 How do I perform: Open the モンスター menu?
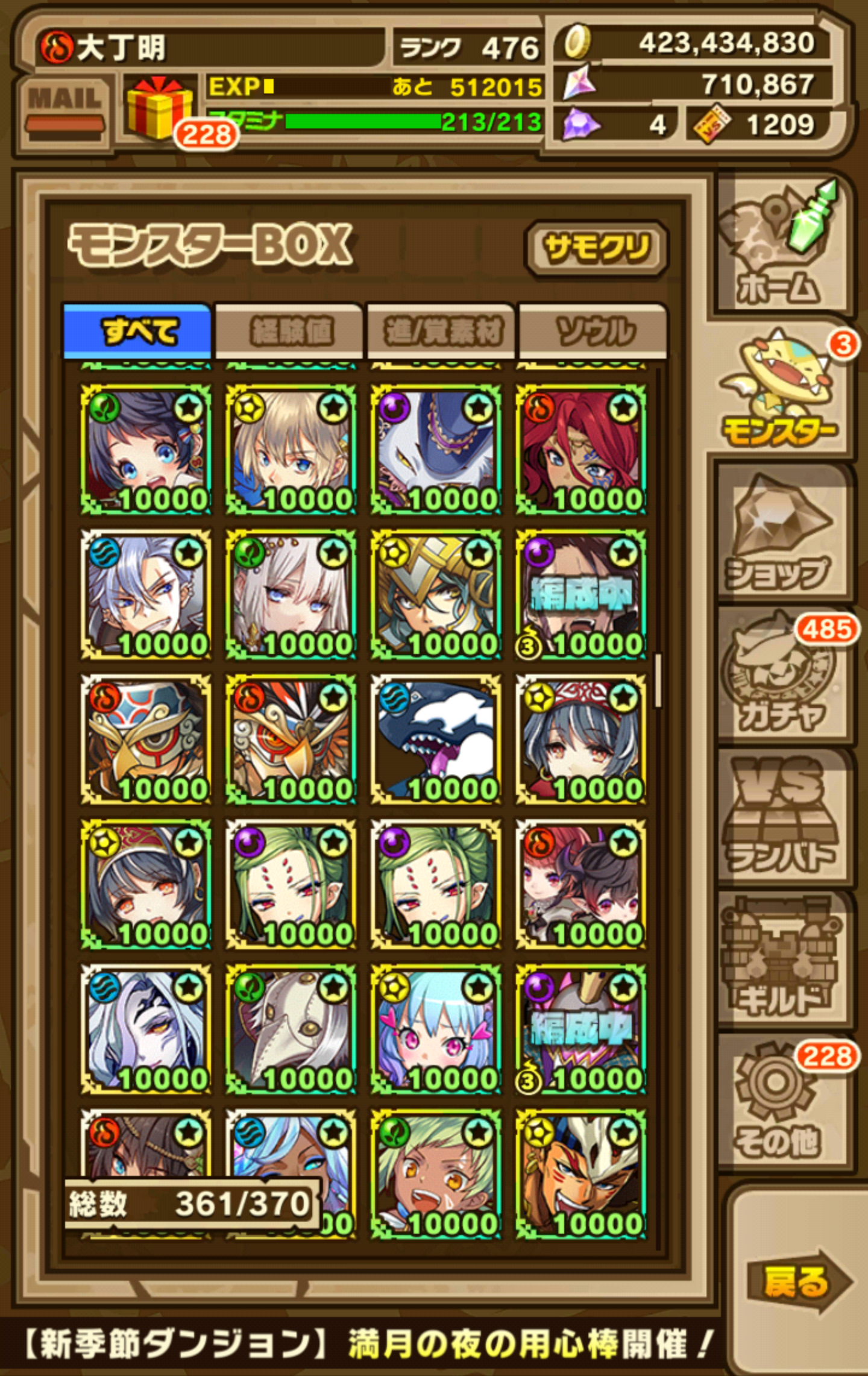[781, 392]
